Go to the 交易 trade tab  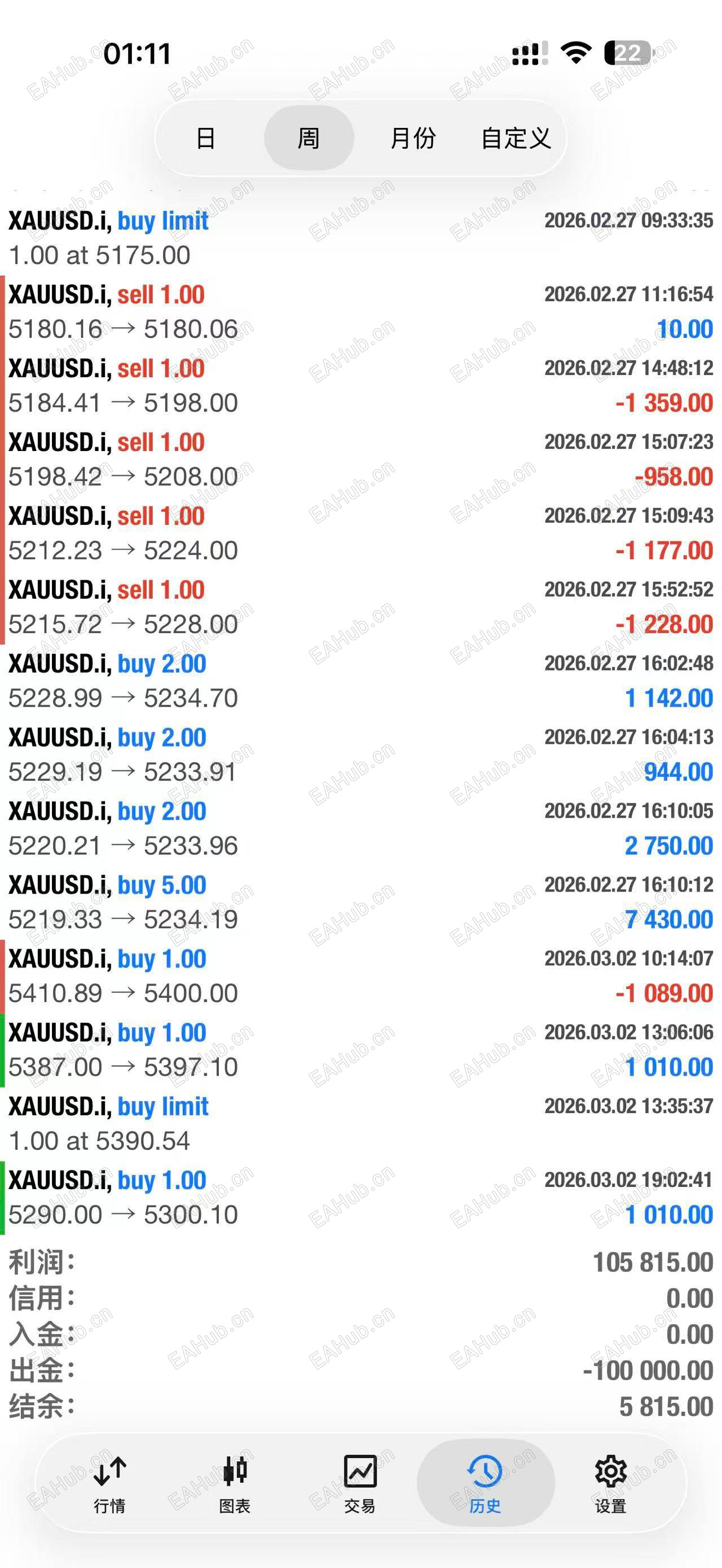(360, 1484)
